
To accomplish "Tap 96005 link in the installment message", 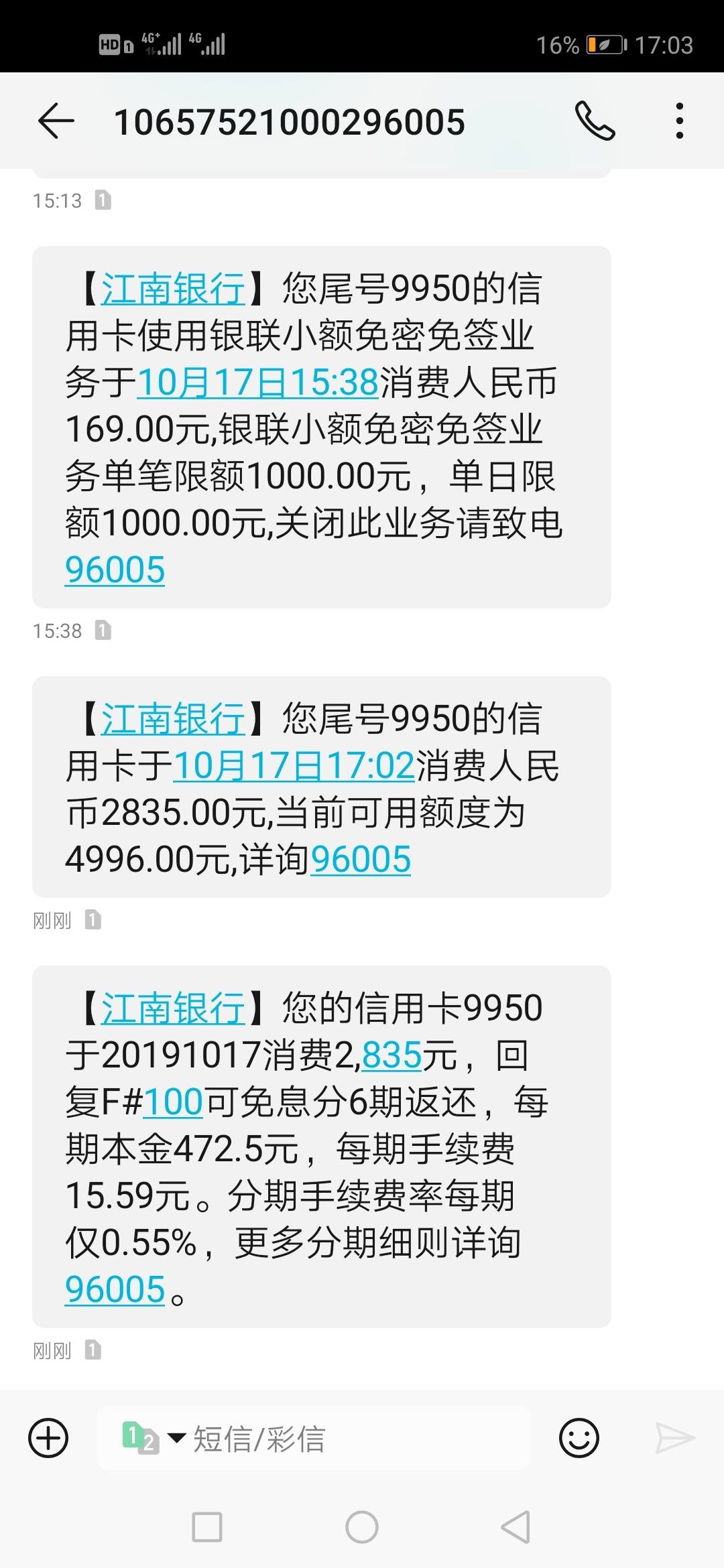I will 115,1290.
